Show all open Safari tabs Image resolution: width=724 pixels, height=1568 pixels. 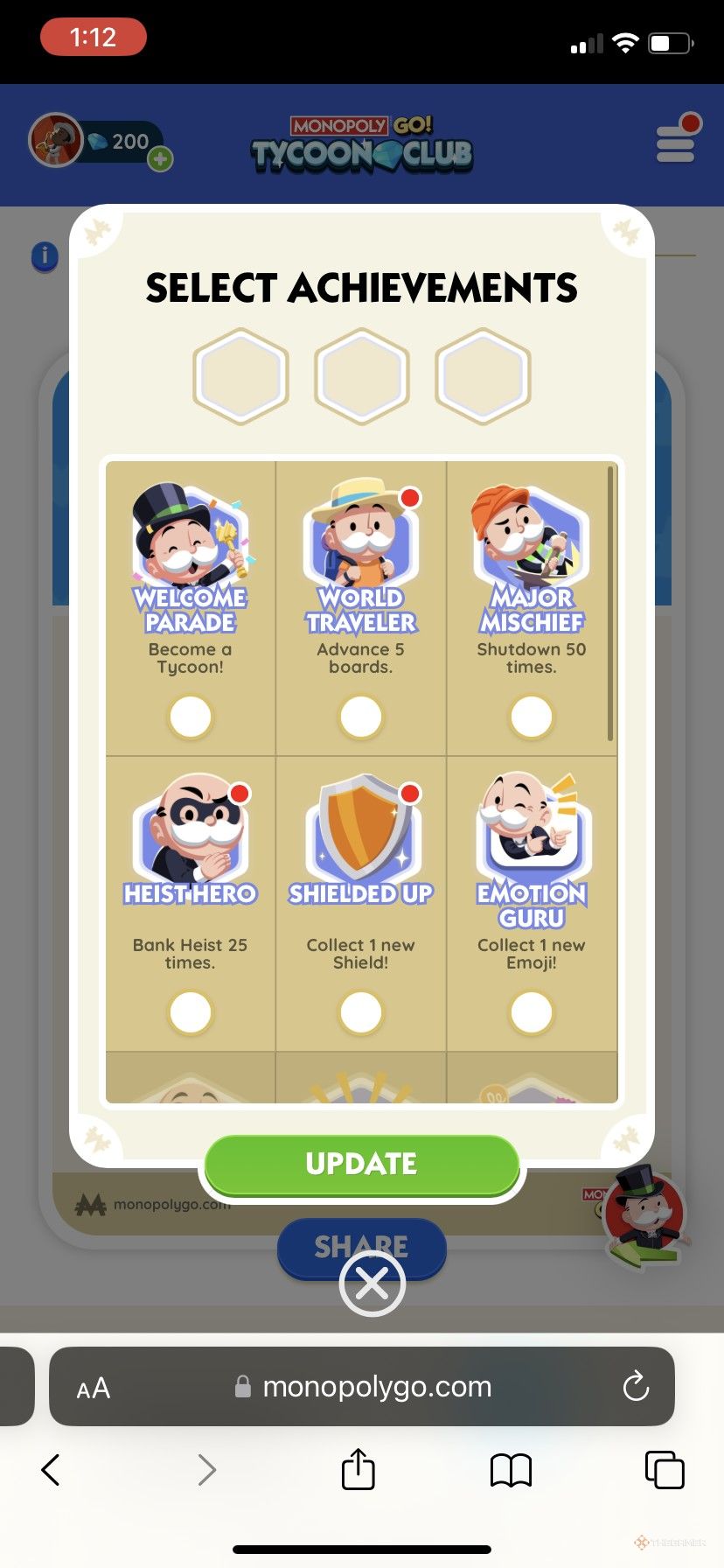(665, 1469)
